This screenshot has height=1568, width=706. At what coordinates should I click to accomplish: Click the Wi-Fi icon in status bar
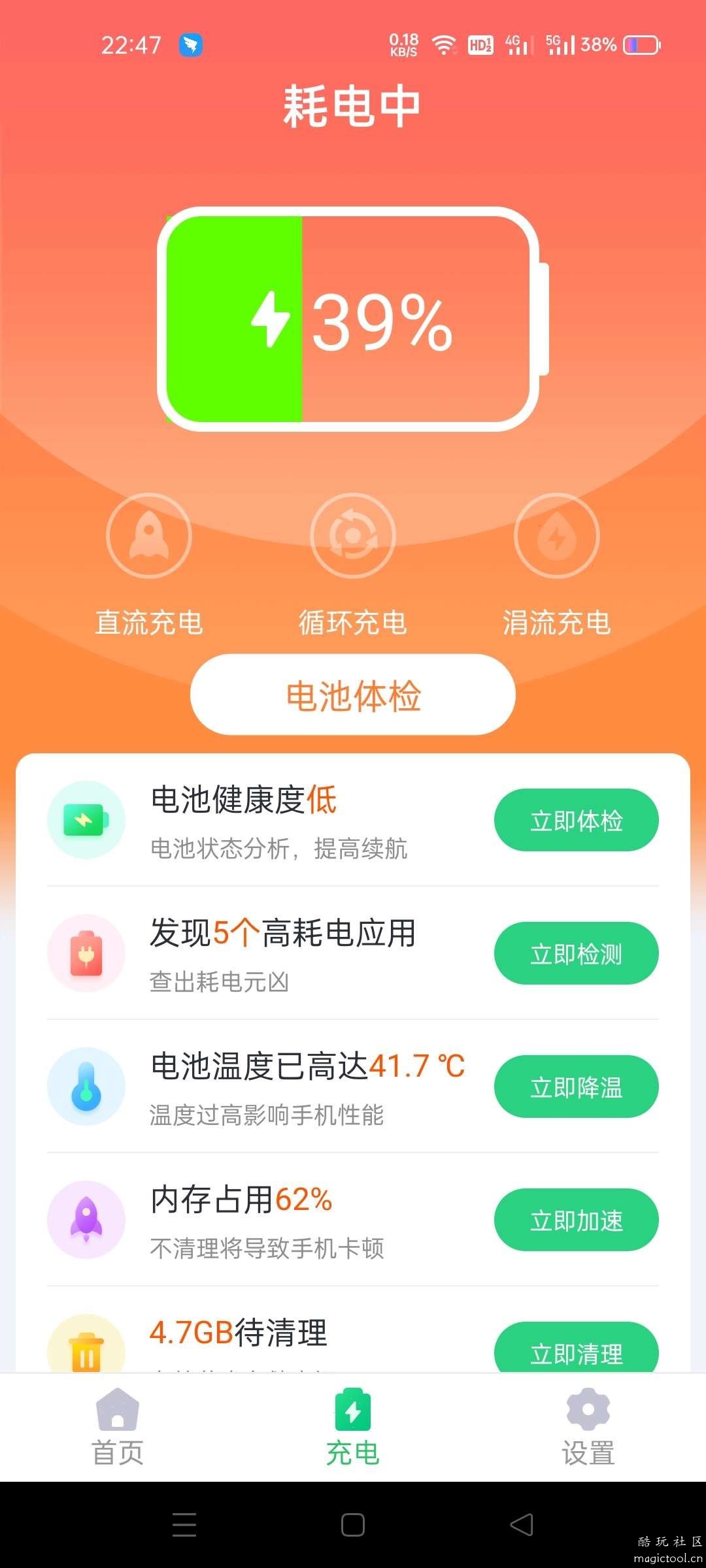[443, 44]
